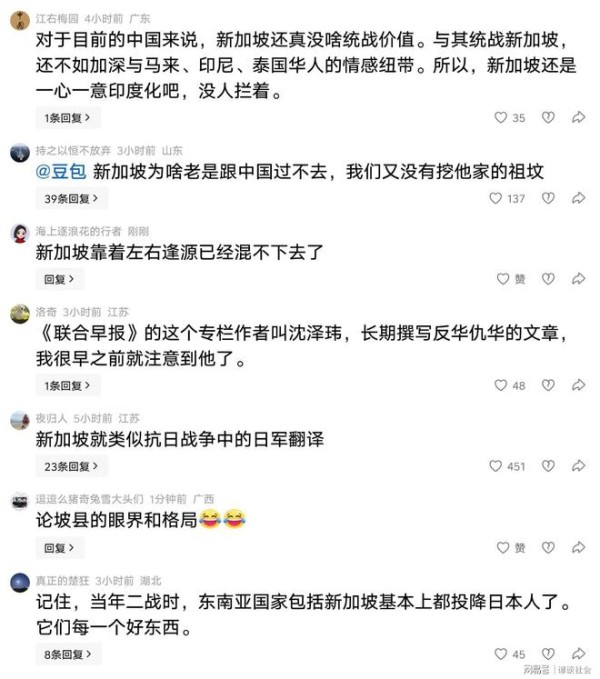Open 8条回复 under 真正的楚狂's comment

click(69, 654)
